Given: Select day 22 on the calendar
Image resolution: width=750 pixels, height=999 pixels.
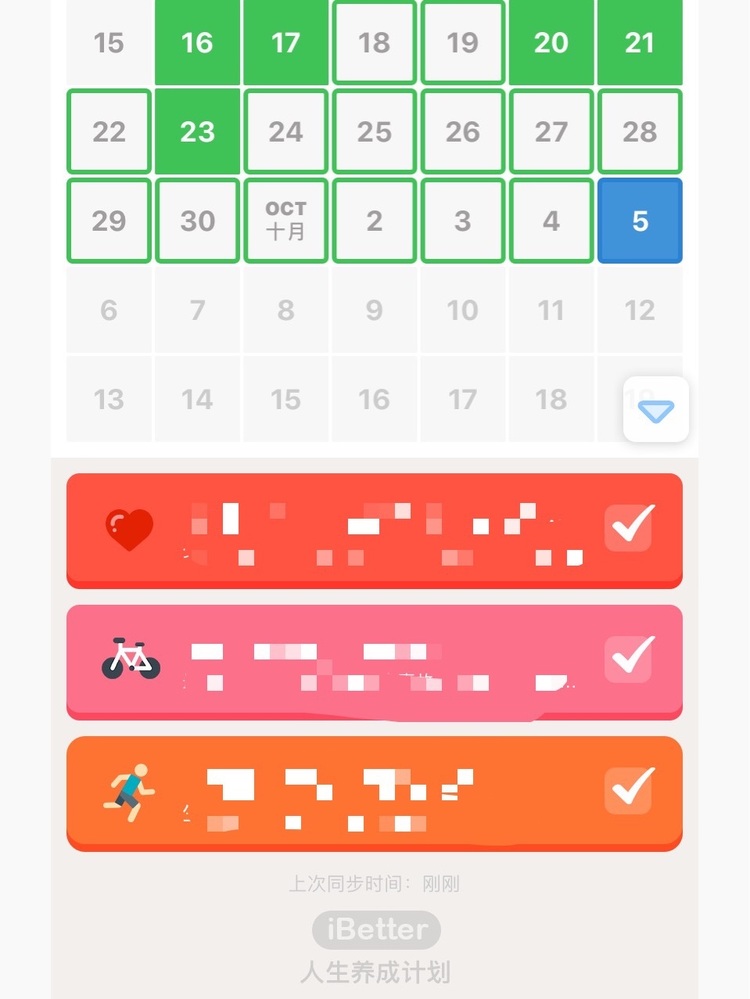Looking at the screenshot, I should pyautogui.click(x=109, y=131).
